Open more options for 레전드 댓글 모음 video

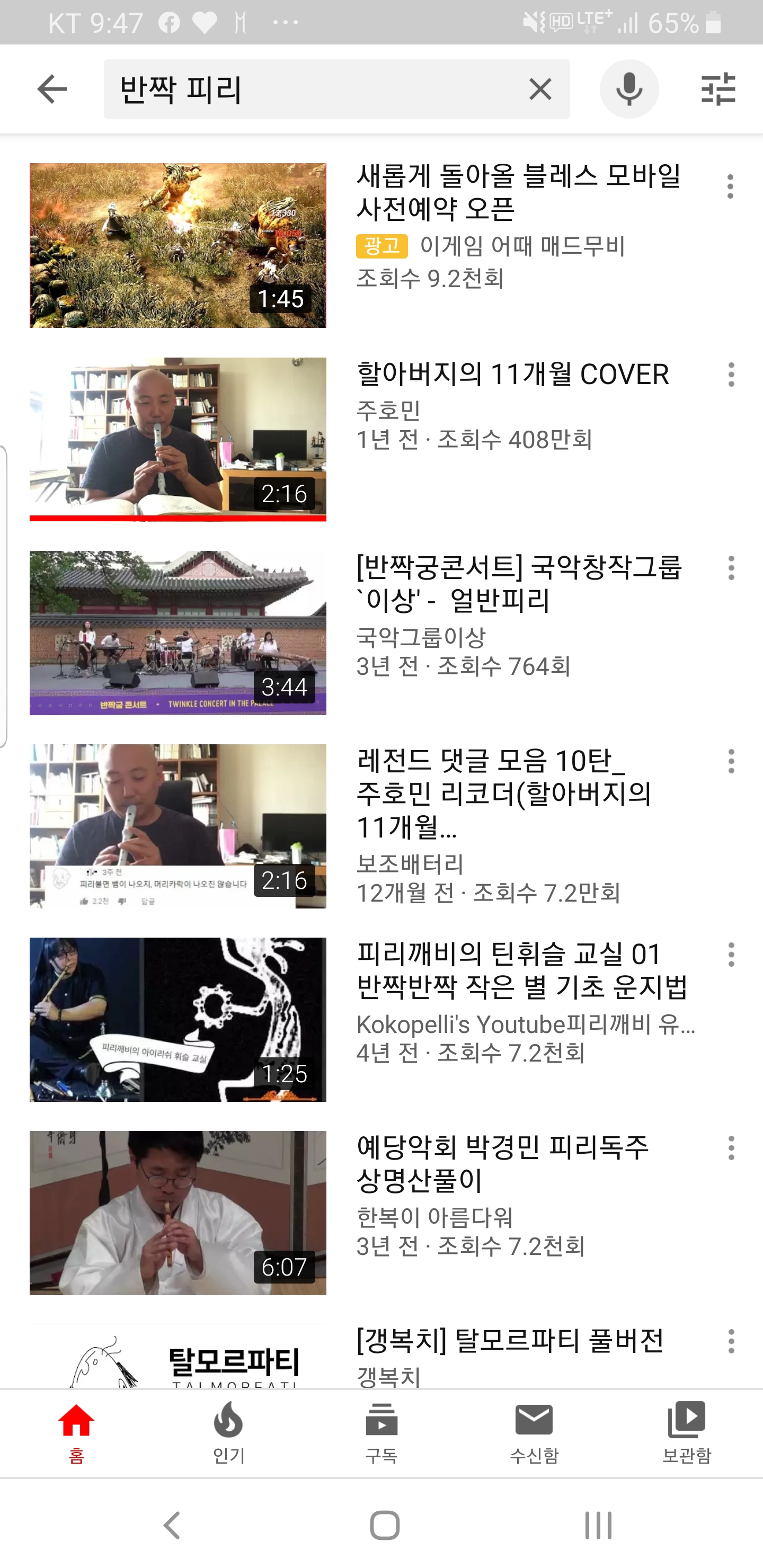tap(731, 761)
